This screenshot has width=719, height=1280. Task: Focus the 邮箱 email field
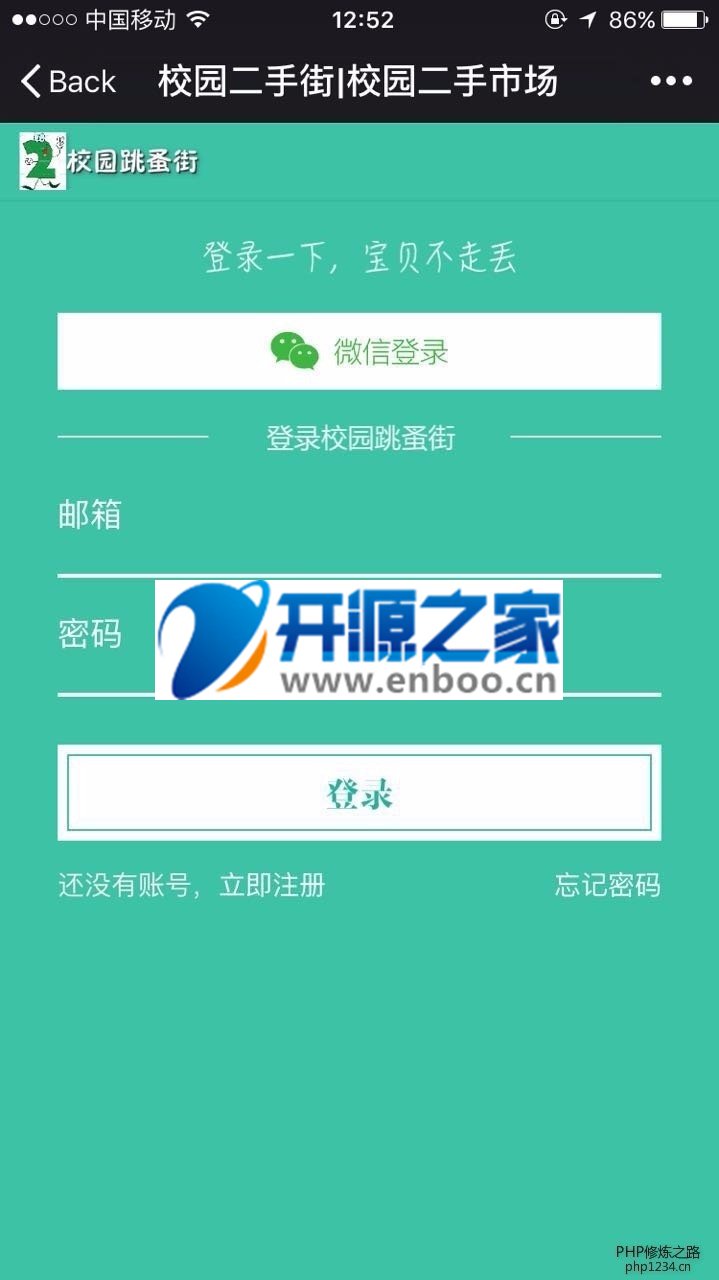[x=390, y=517]
